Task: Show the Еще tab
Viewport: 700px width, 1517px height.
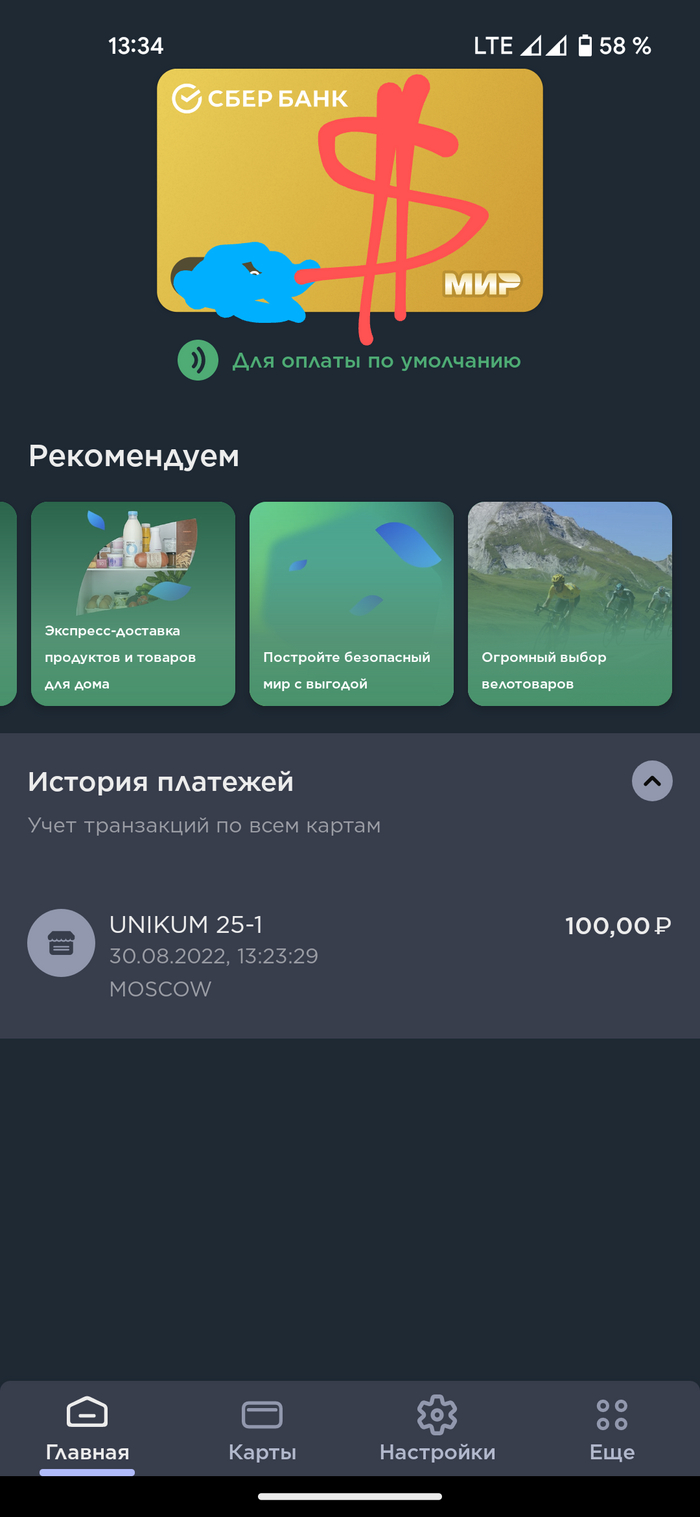Action: [612, 1430]
